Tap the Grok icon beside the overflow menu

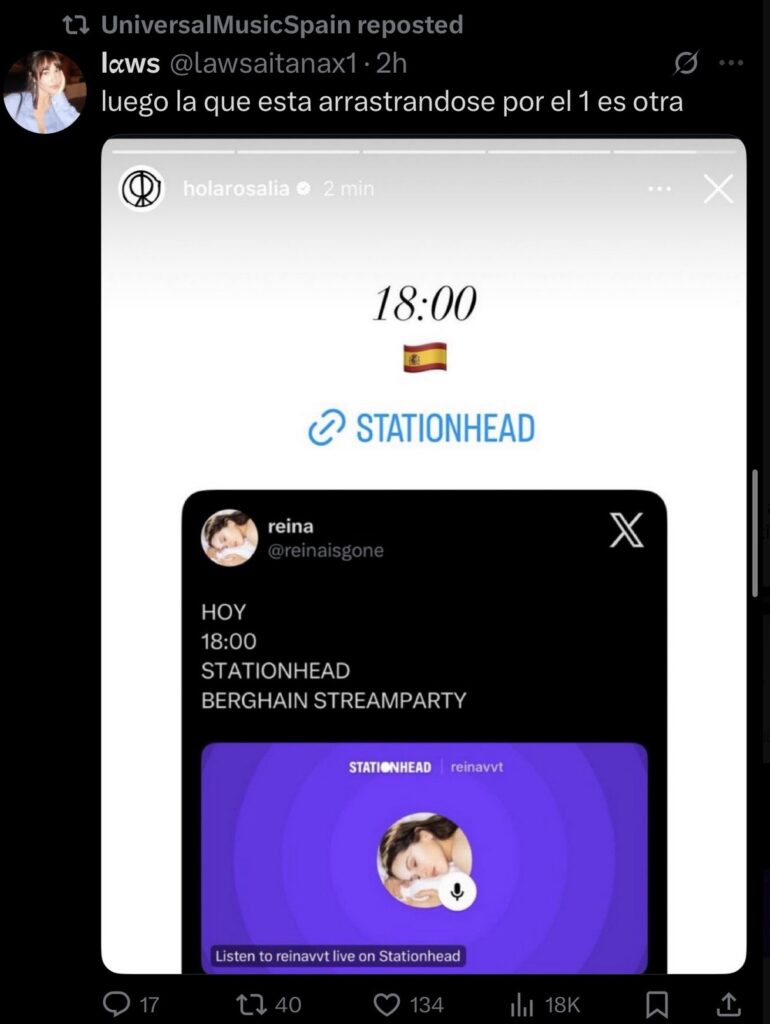[x=685, y=64]
